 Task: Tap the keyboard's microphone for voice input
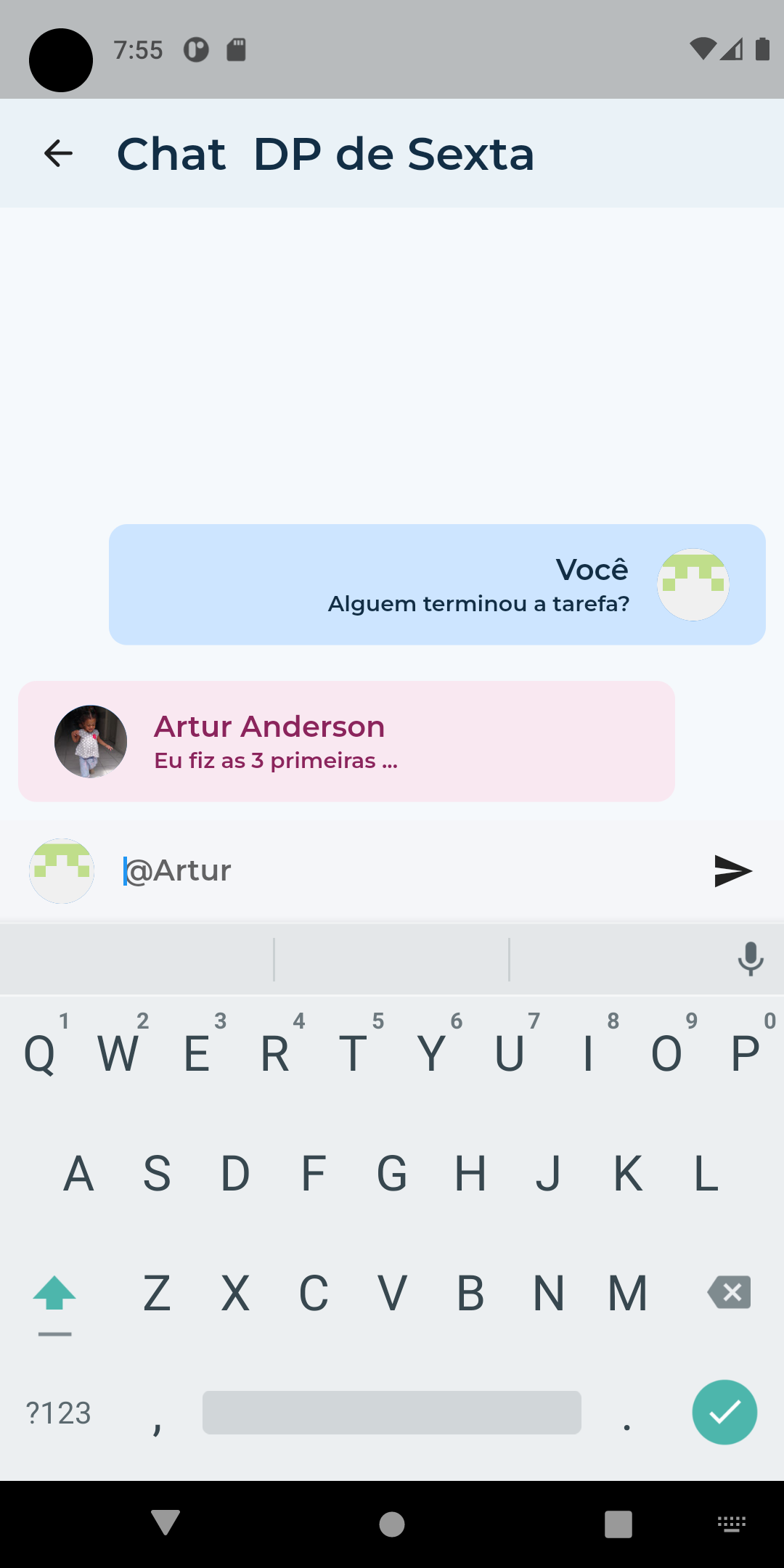751,959
